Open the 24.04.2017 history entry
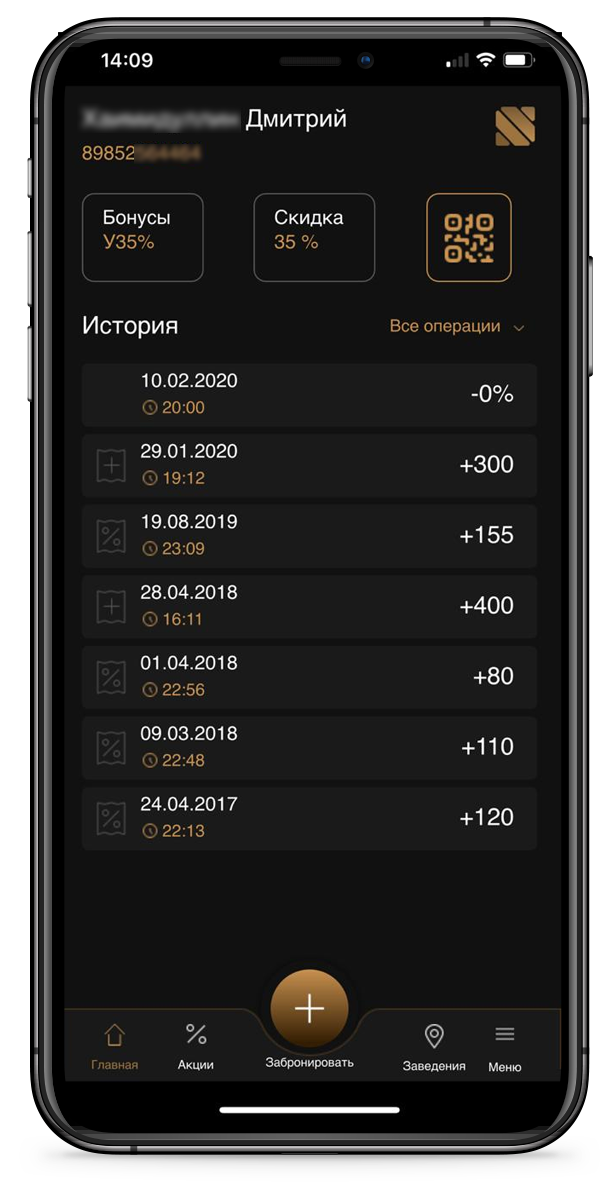This screenshot has height=1182, width=612. pos(309,818)
